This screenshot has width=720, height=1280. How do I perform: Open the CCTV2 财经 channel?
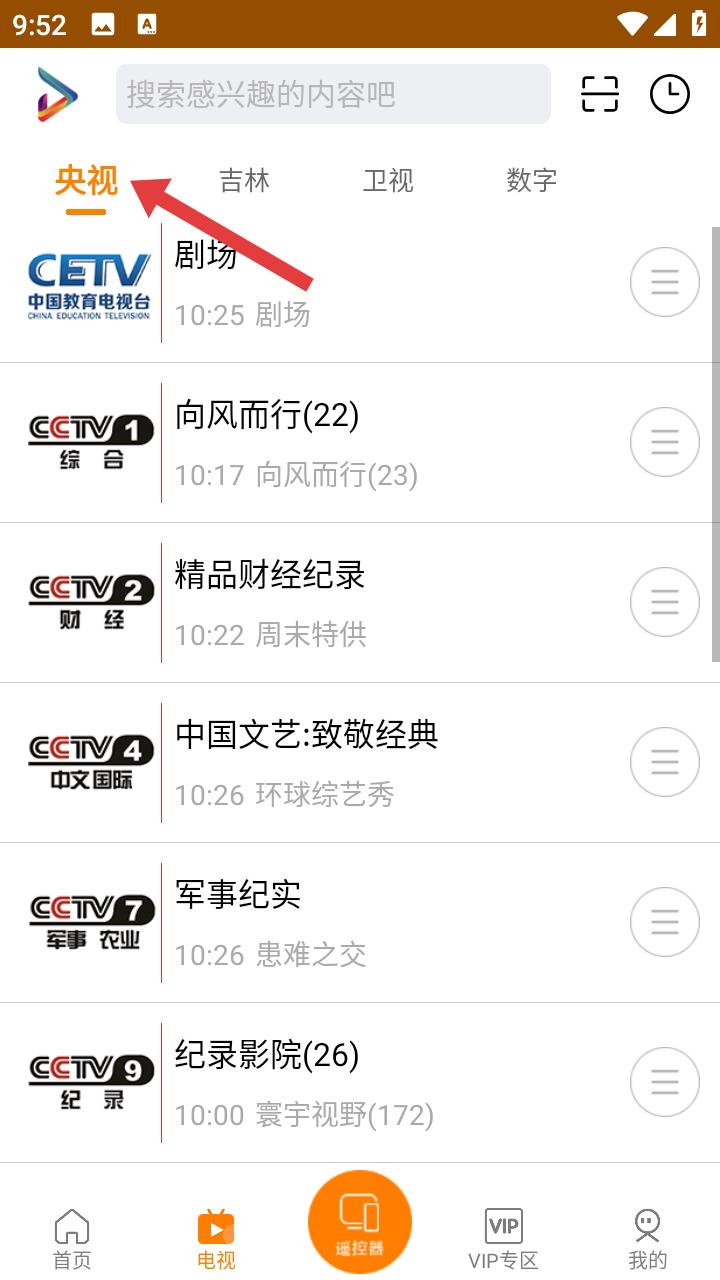pos(360,603)
